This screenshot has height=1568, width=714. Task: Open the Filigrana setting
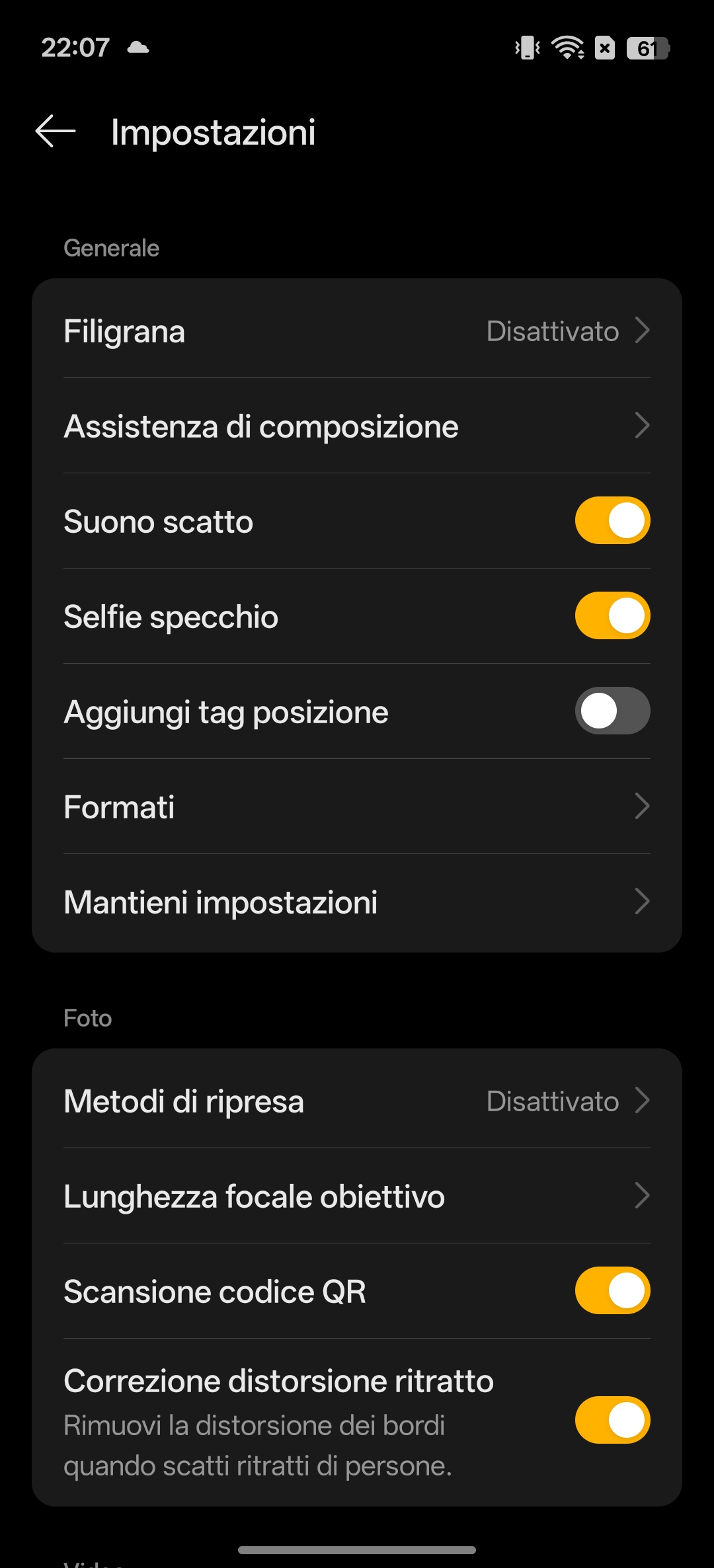pyautogui.click(x=357, y=331)
